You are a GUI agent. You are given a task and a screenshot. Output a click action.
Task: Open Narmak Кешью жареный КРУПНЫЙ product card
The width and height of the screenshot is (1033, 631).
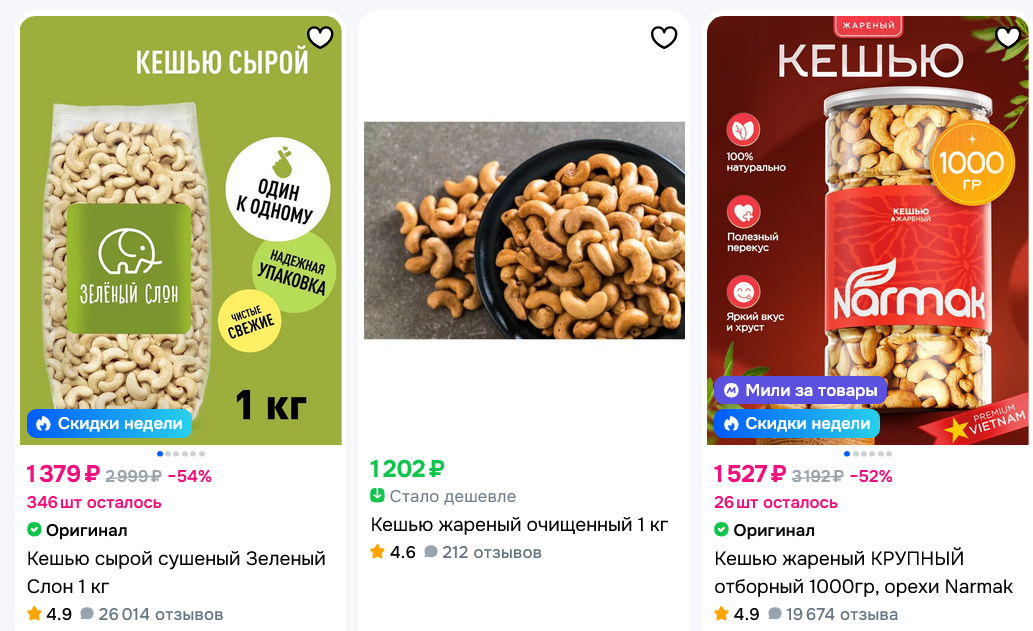pyautogui.click(x=863, y=571)
